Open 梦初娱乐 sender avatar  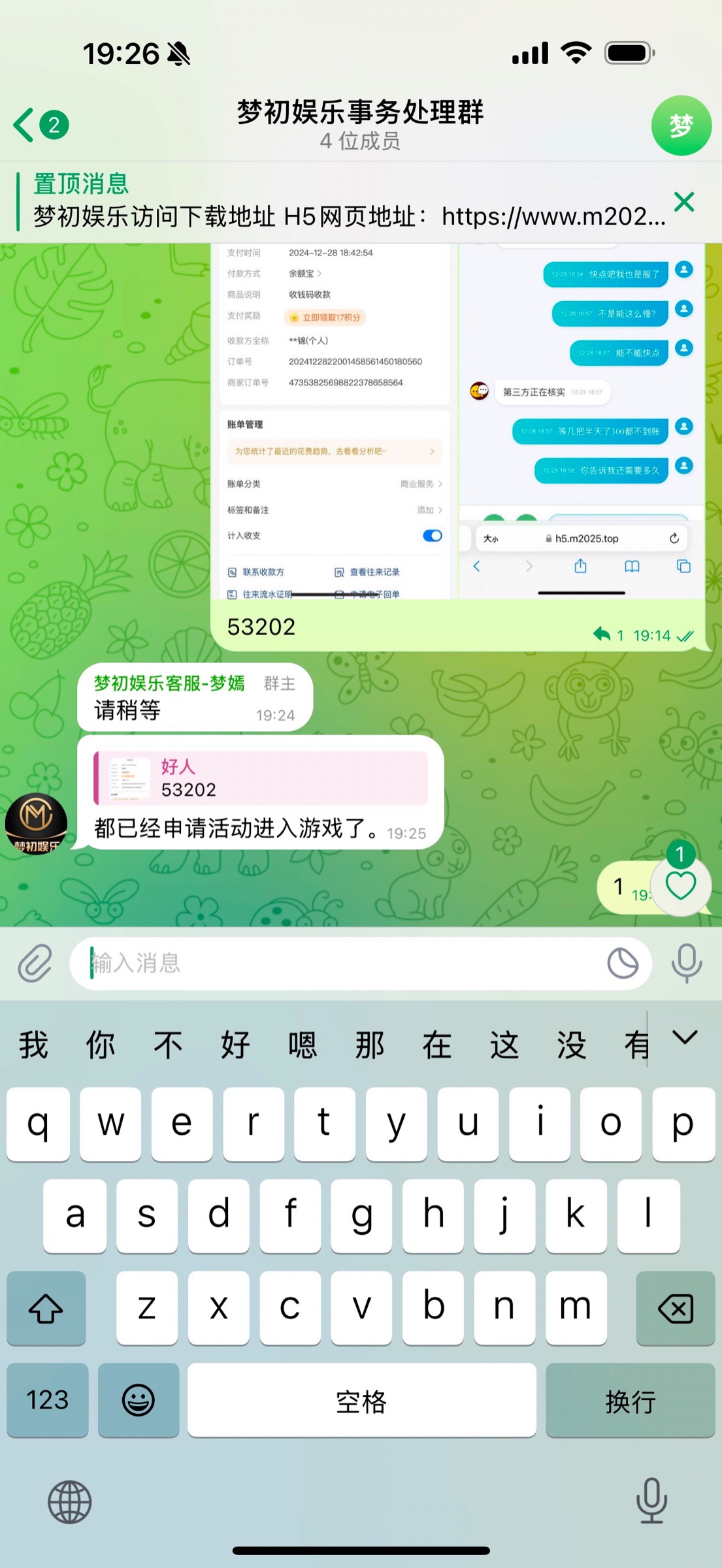36,823
